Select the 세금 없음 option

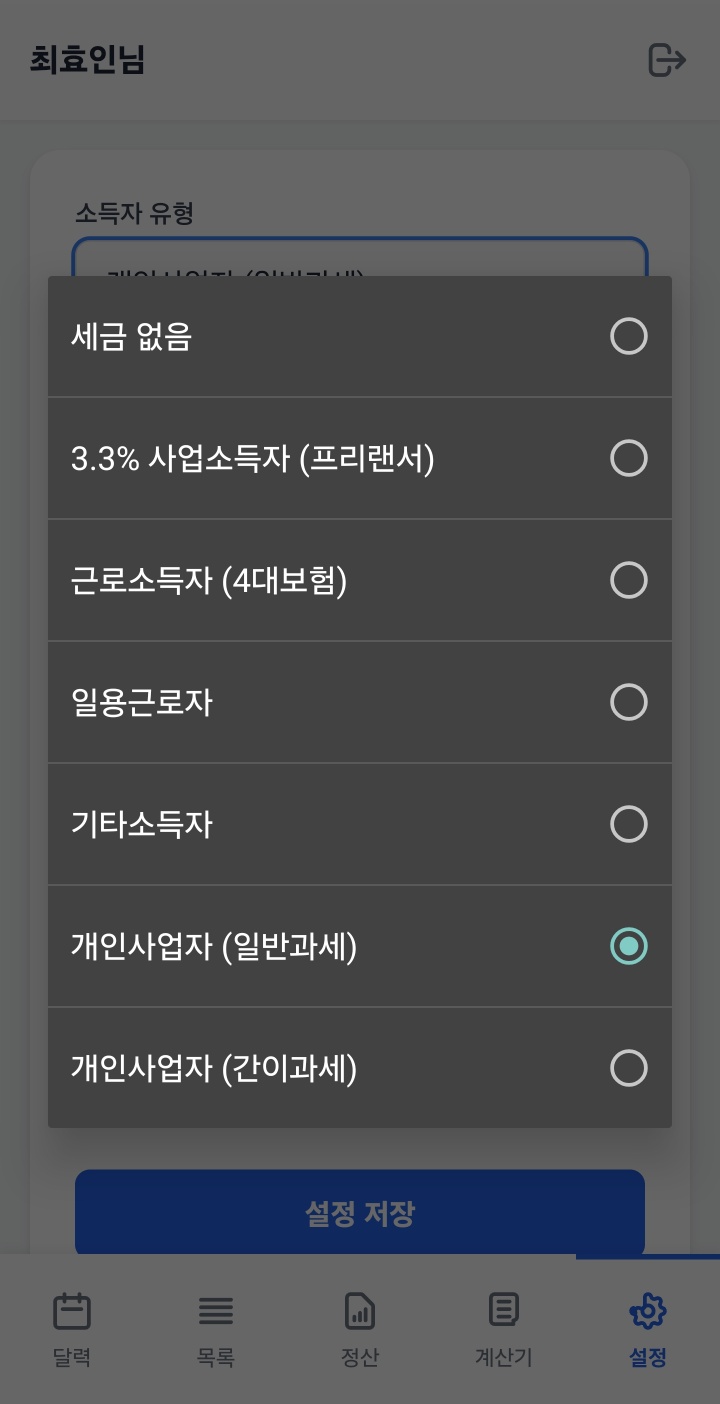(359, 337)
